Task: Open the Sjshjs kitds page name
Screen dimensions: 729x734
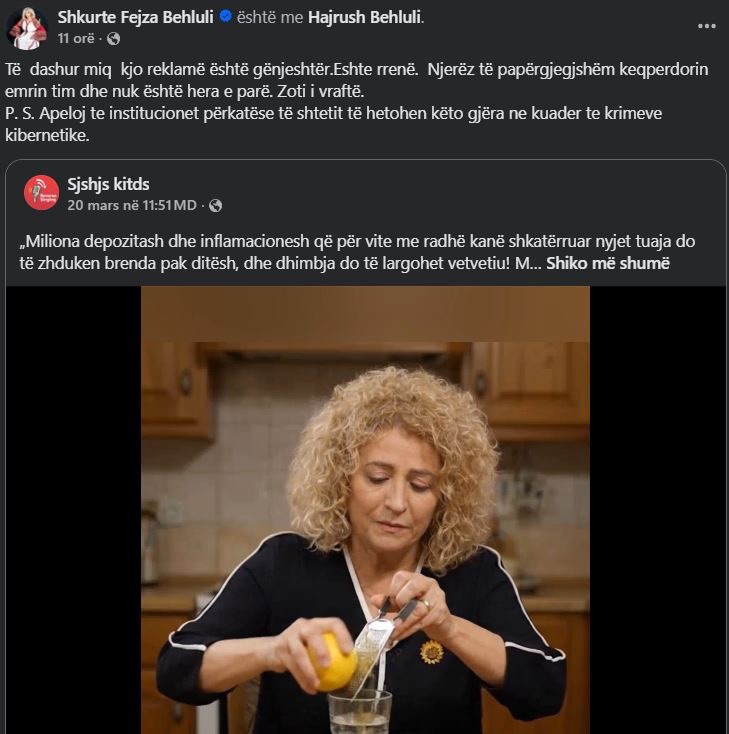Action: point(108,185)
